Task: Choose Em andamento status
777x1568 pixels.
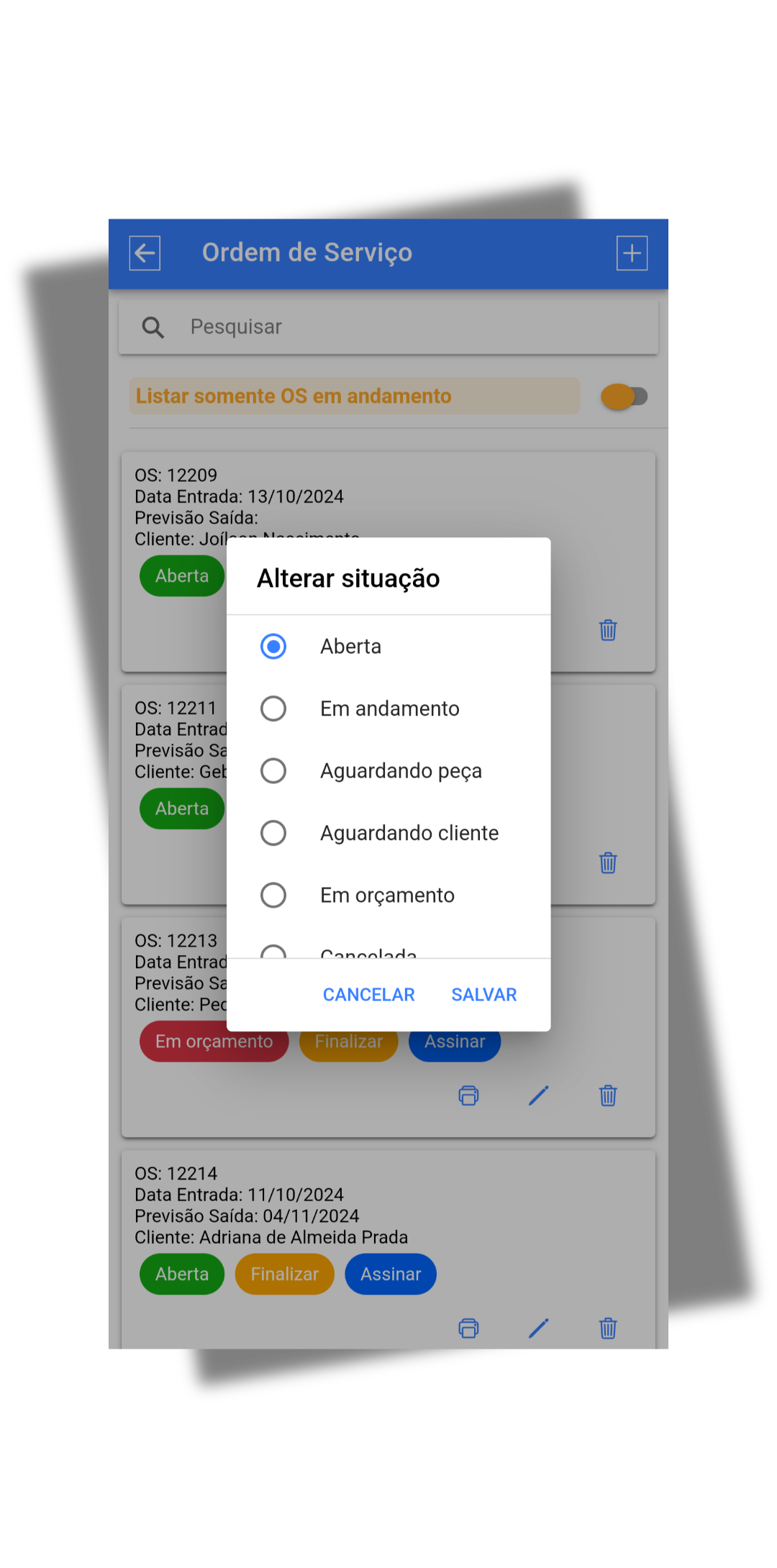Action: (x=273, y=708)
